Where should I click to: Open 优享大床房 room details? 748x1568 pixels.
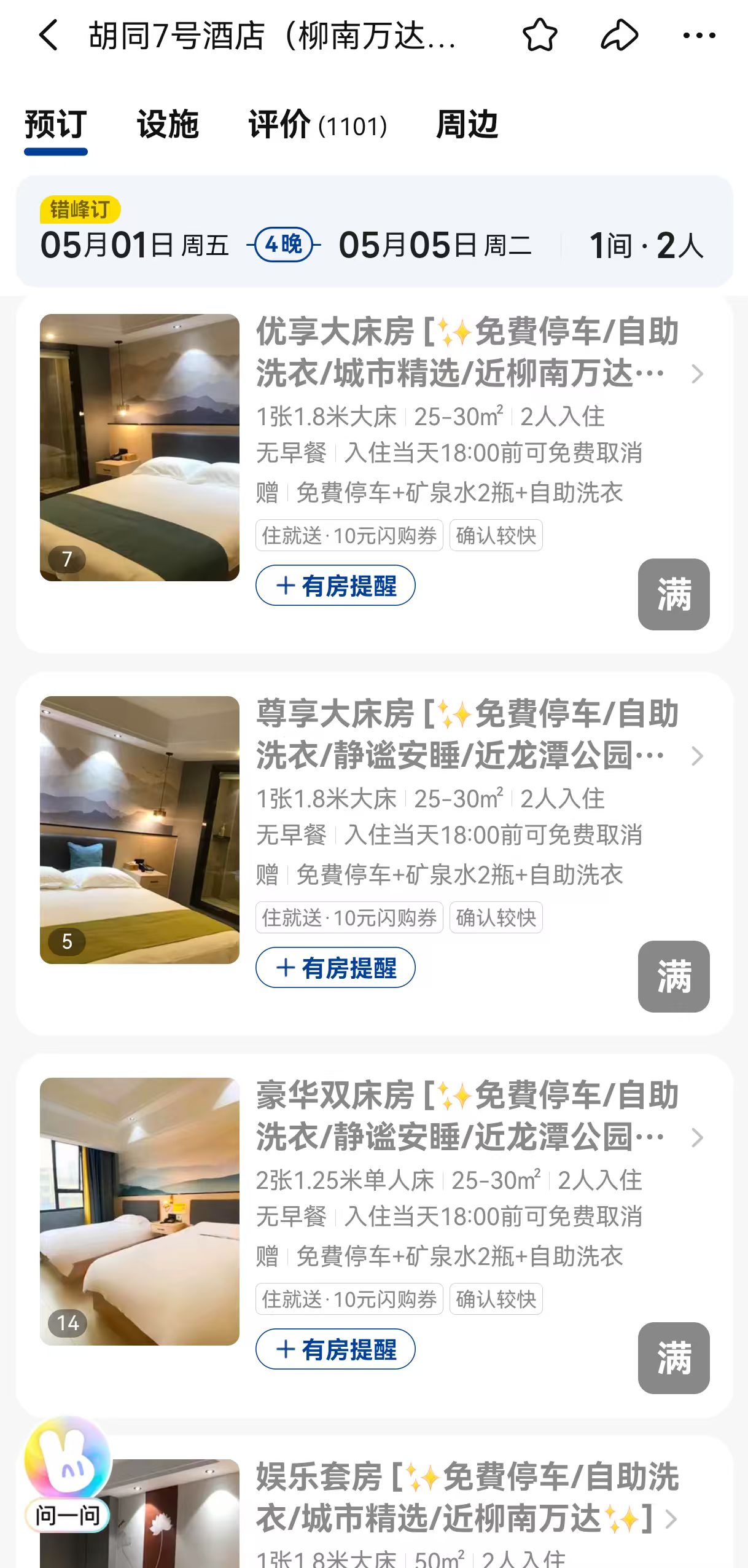point(467,353)
